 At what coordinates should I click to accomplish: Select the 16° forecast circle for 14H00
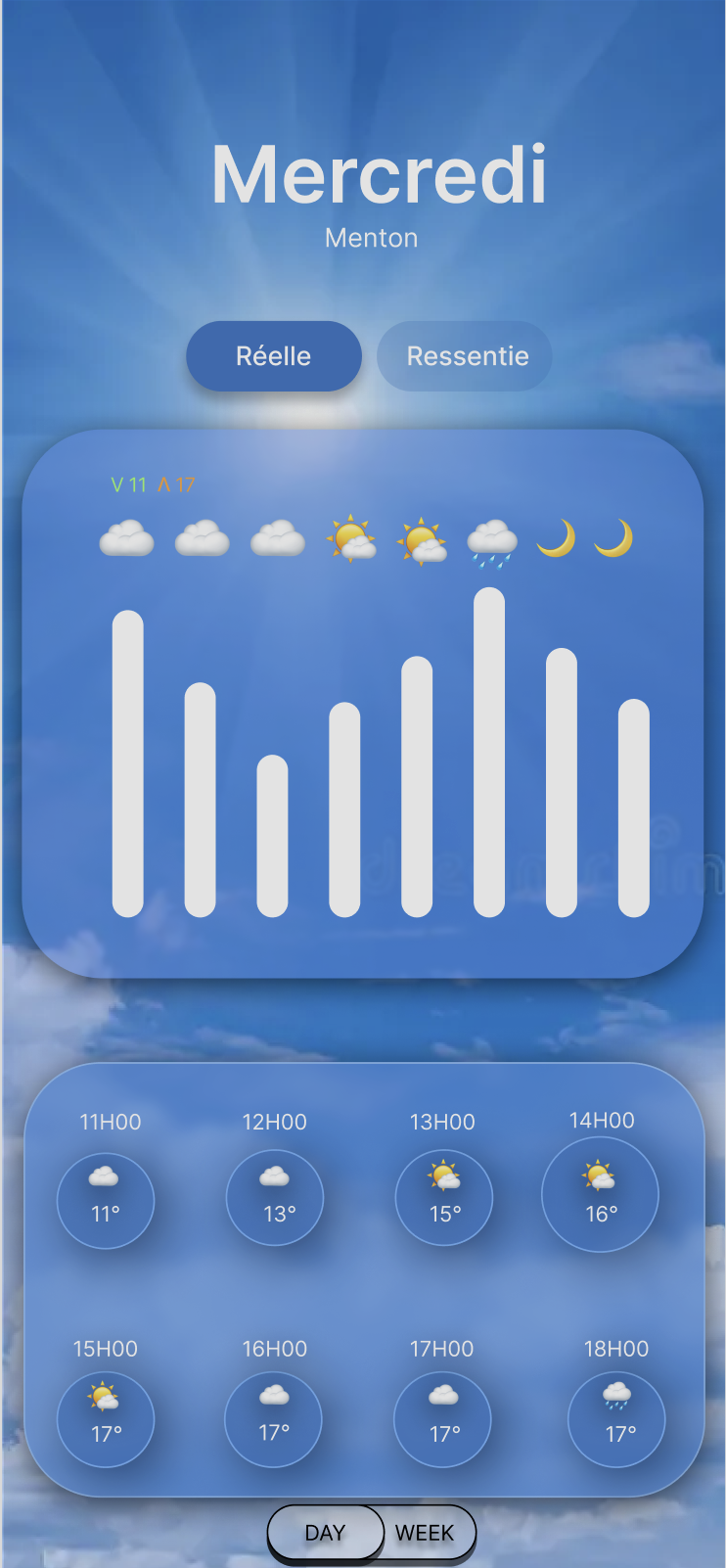[x=600, y=1195]
